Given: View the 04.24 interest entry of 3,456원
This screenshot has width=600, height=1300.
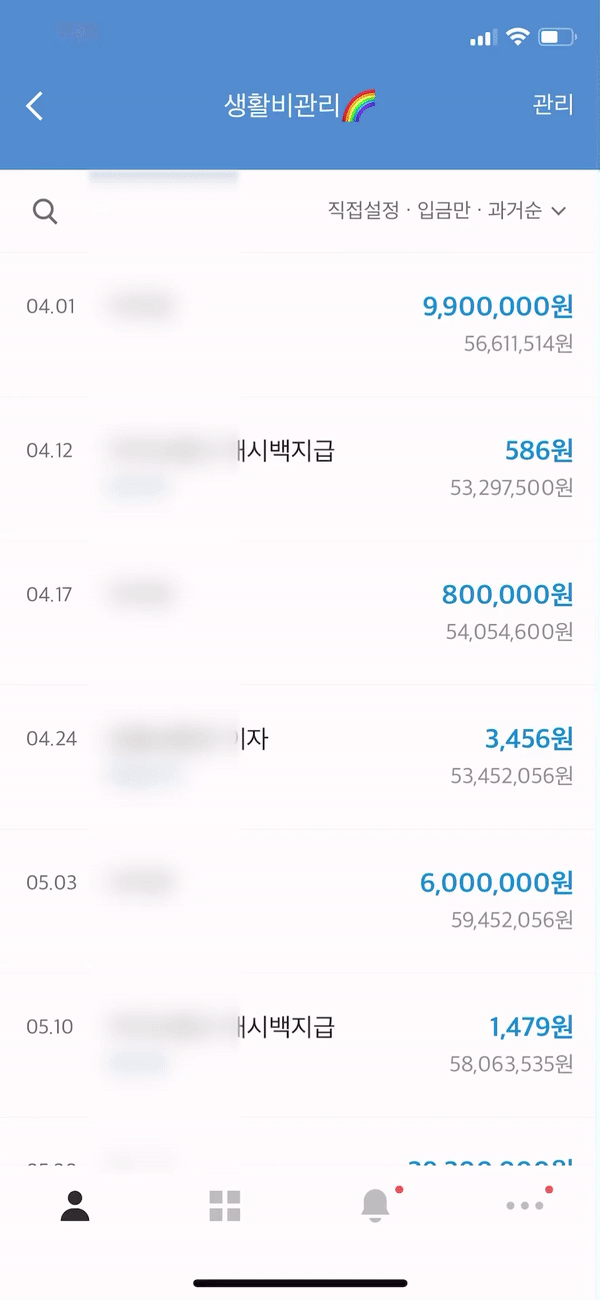Looking at the screenshot, I should (x=300, y=756).
